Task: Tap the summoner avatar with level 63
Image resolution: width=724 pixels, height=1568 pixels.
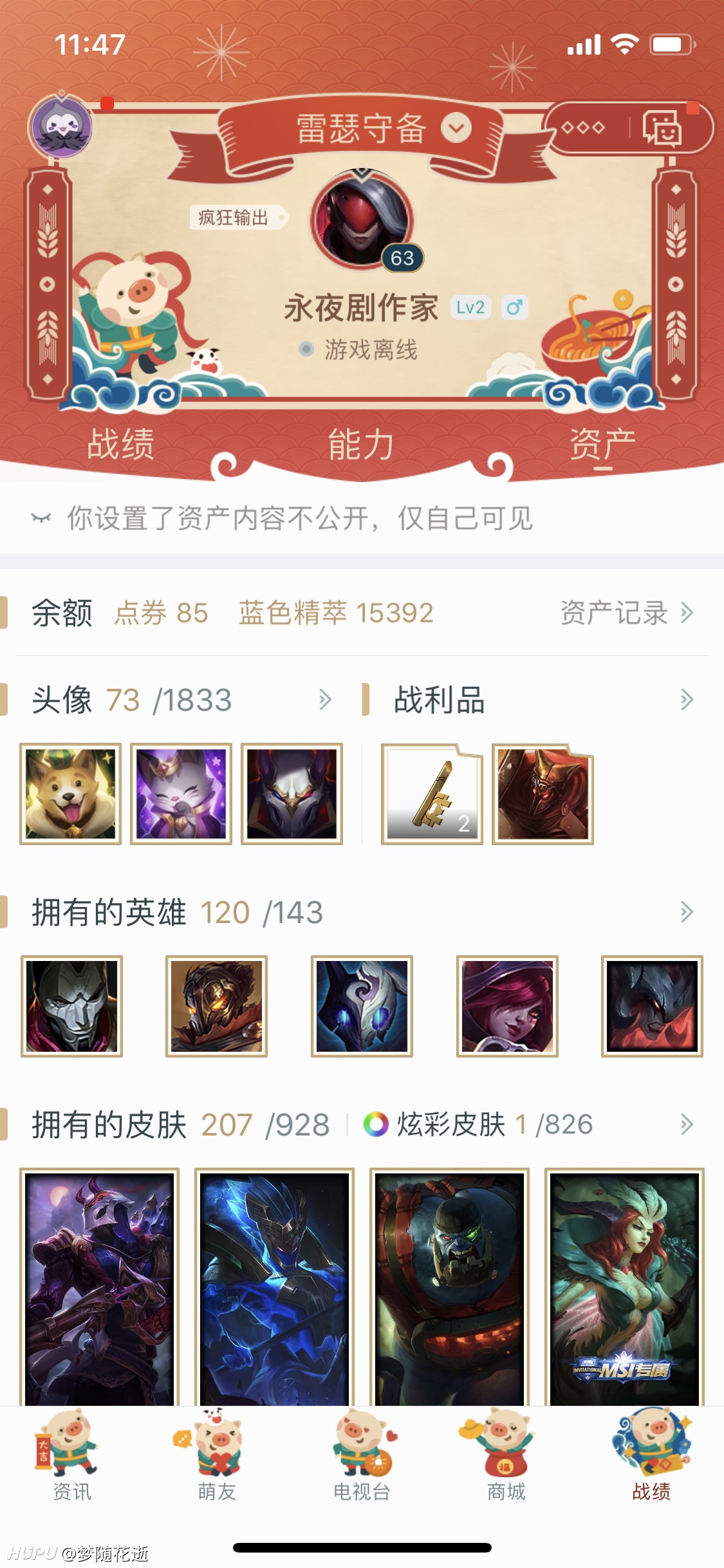Action: (362, 219)
